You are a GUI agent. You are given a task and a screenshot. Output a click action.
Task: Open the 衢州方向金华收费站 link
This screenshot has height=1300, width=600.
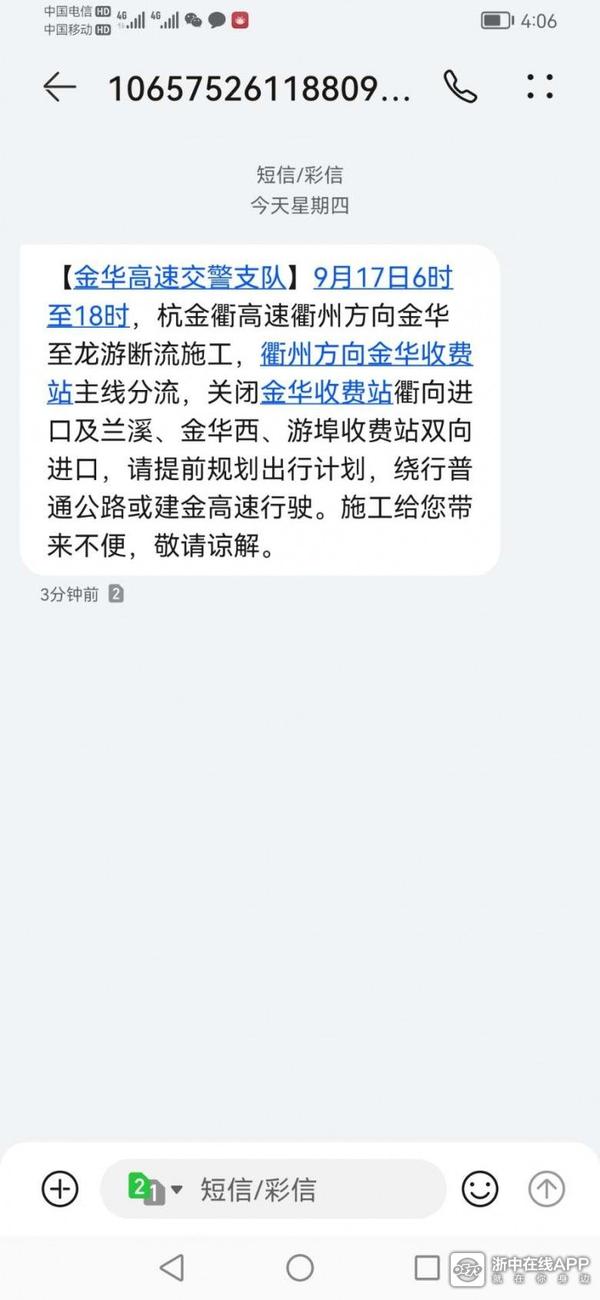pyautogui.click(x=366, y=354)
